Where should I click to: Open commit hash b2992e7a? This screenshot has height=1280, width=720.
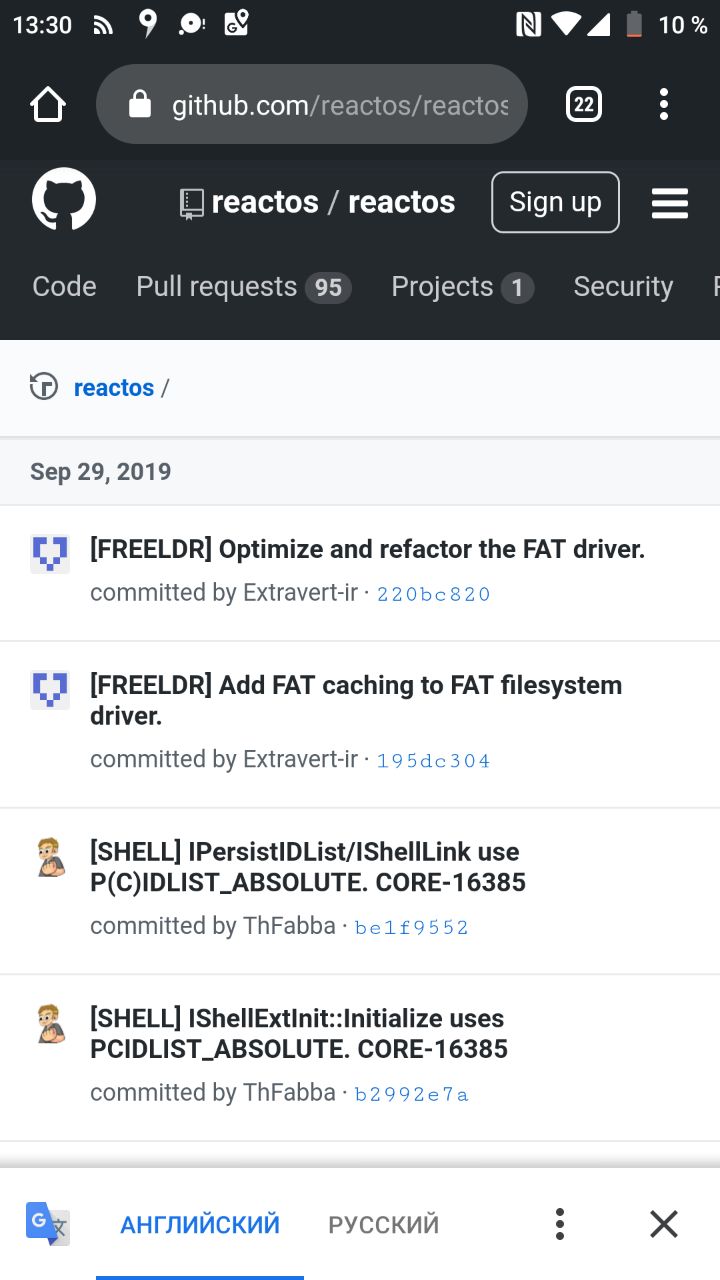coord(411,1094)
